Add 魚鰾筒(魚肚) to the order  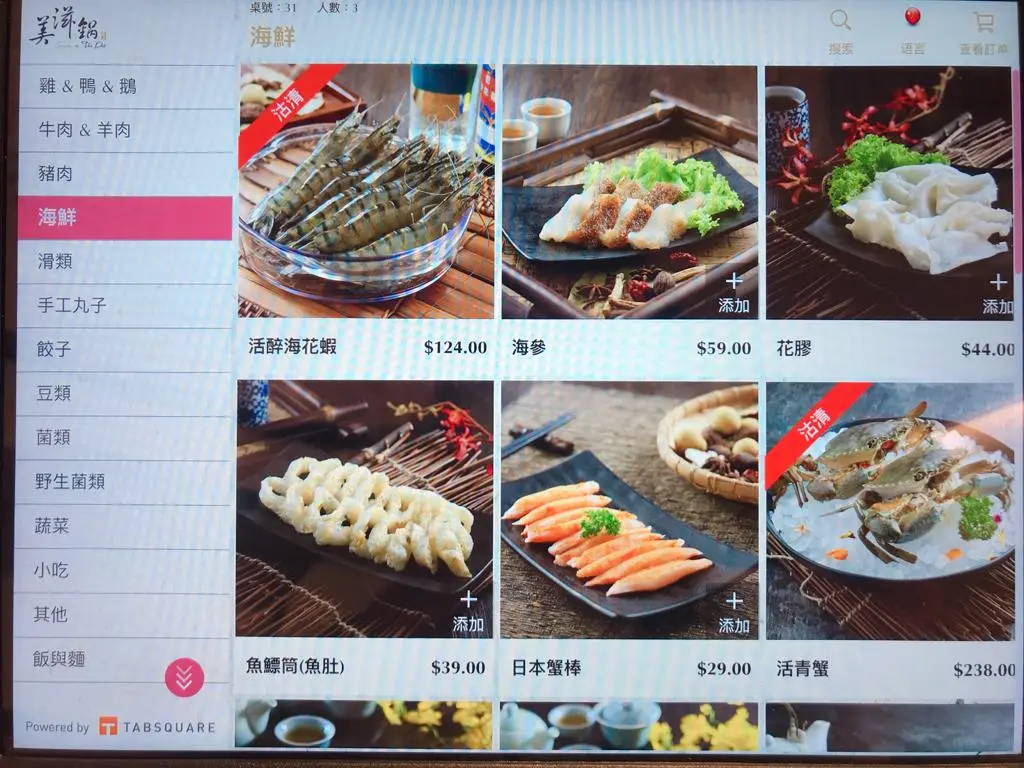[x=468, y=612]
